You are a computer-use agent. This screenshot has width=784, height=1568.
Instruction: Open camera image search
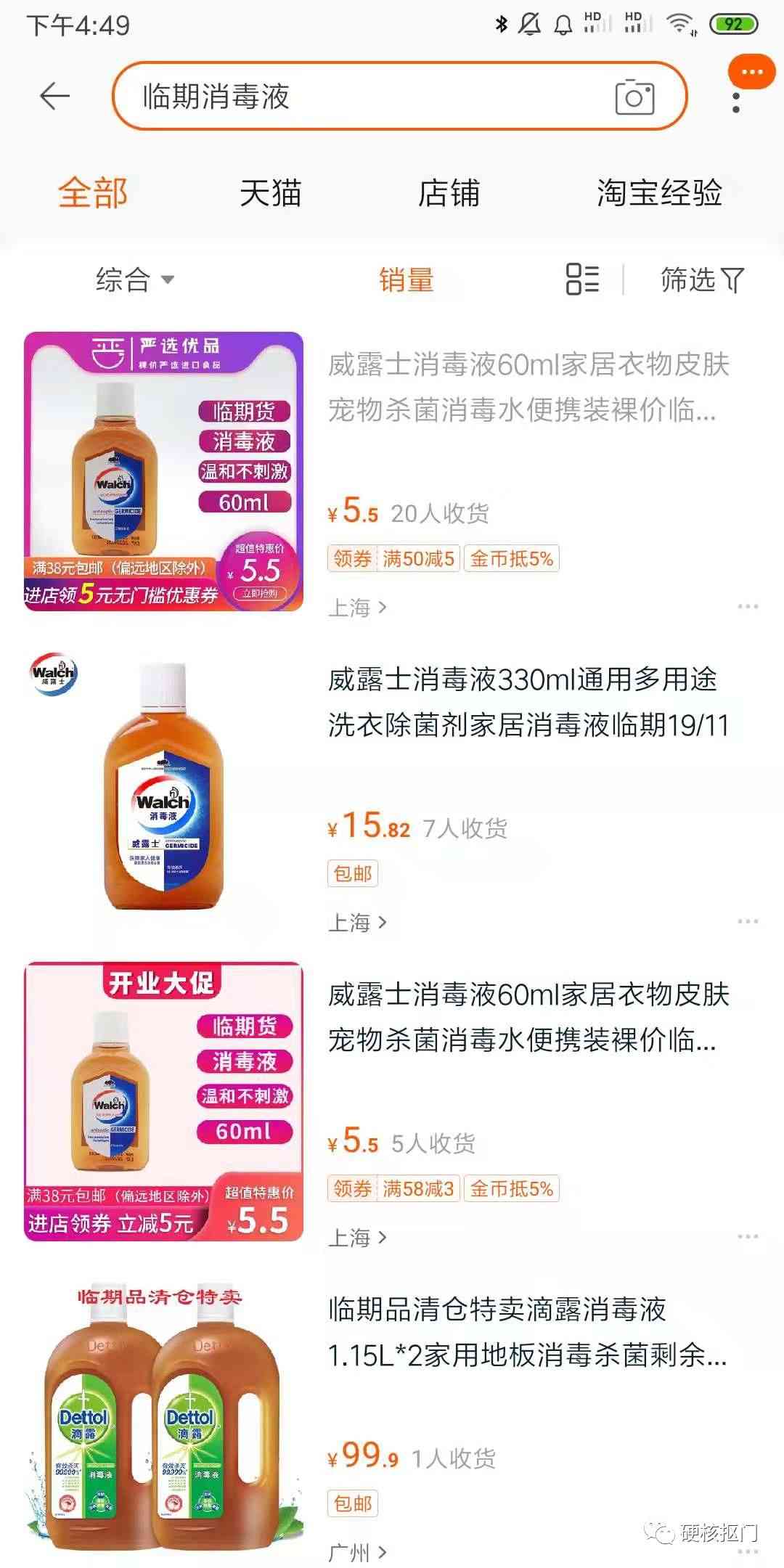click(x=634, y=97)
